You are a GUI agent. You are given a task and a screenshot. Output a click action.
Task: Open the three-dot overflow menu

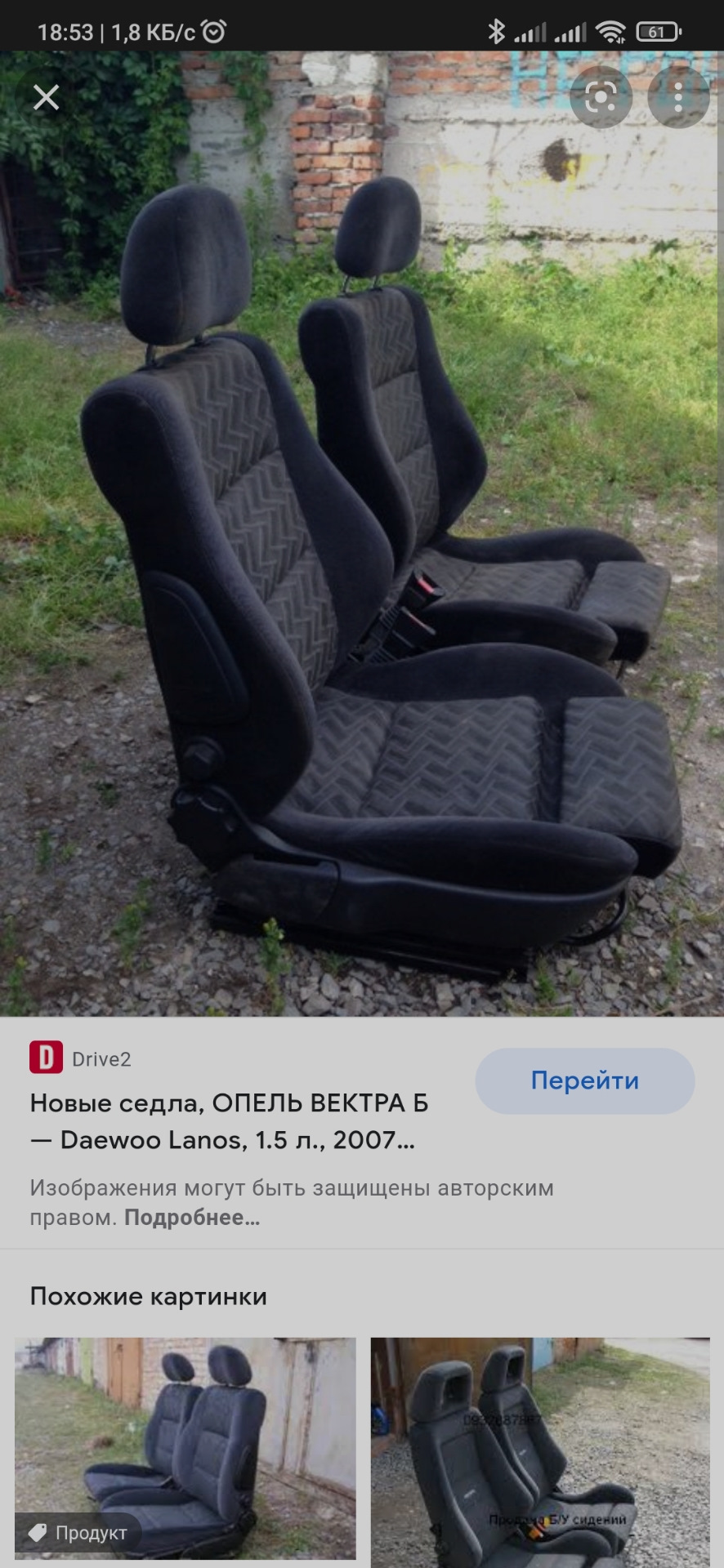677,98
